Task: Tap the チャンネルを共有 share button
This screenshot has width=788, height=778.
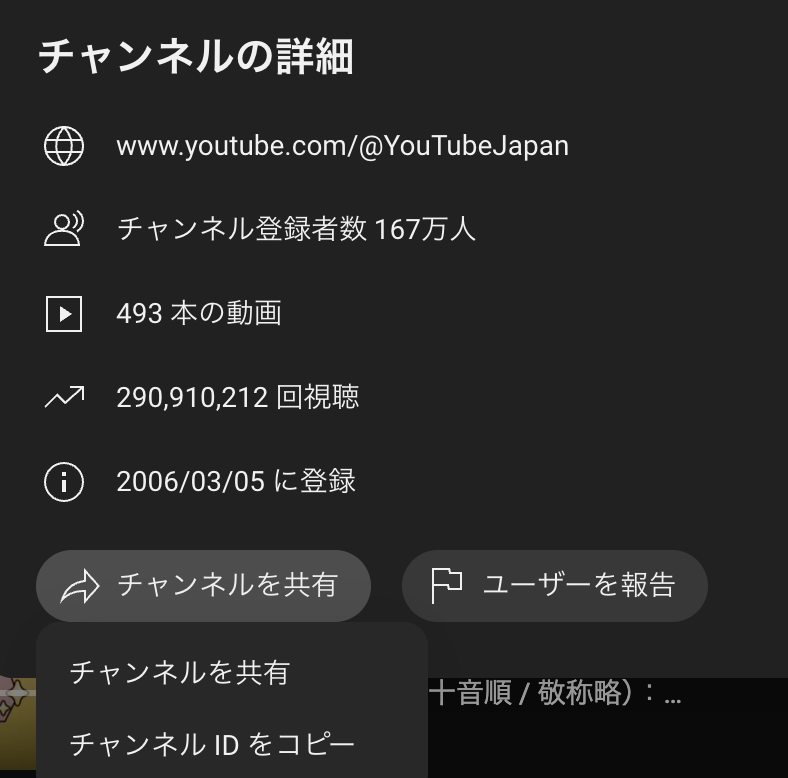Action: (204, 585)
